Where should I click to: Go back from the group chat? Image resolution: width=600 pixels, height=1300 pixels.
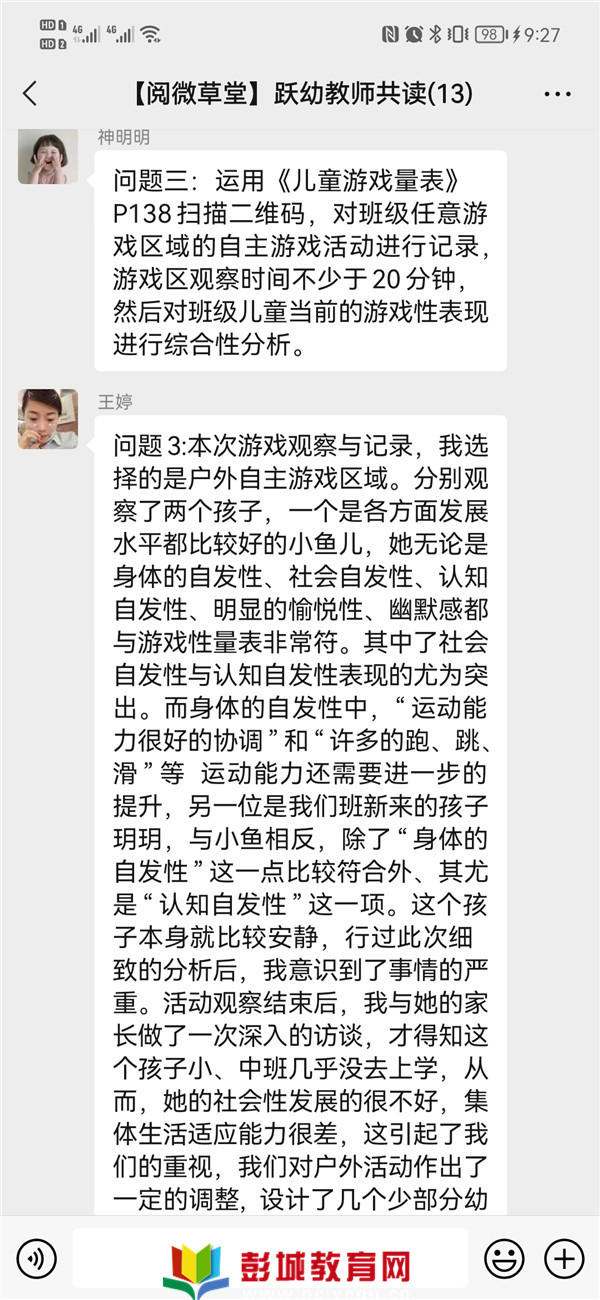click(30, 94)
